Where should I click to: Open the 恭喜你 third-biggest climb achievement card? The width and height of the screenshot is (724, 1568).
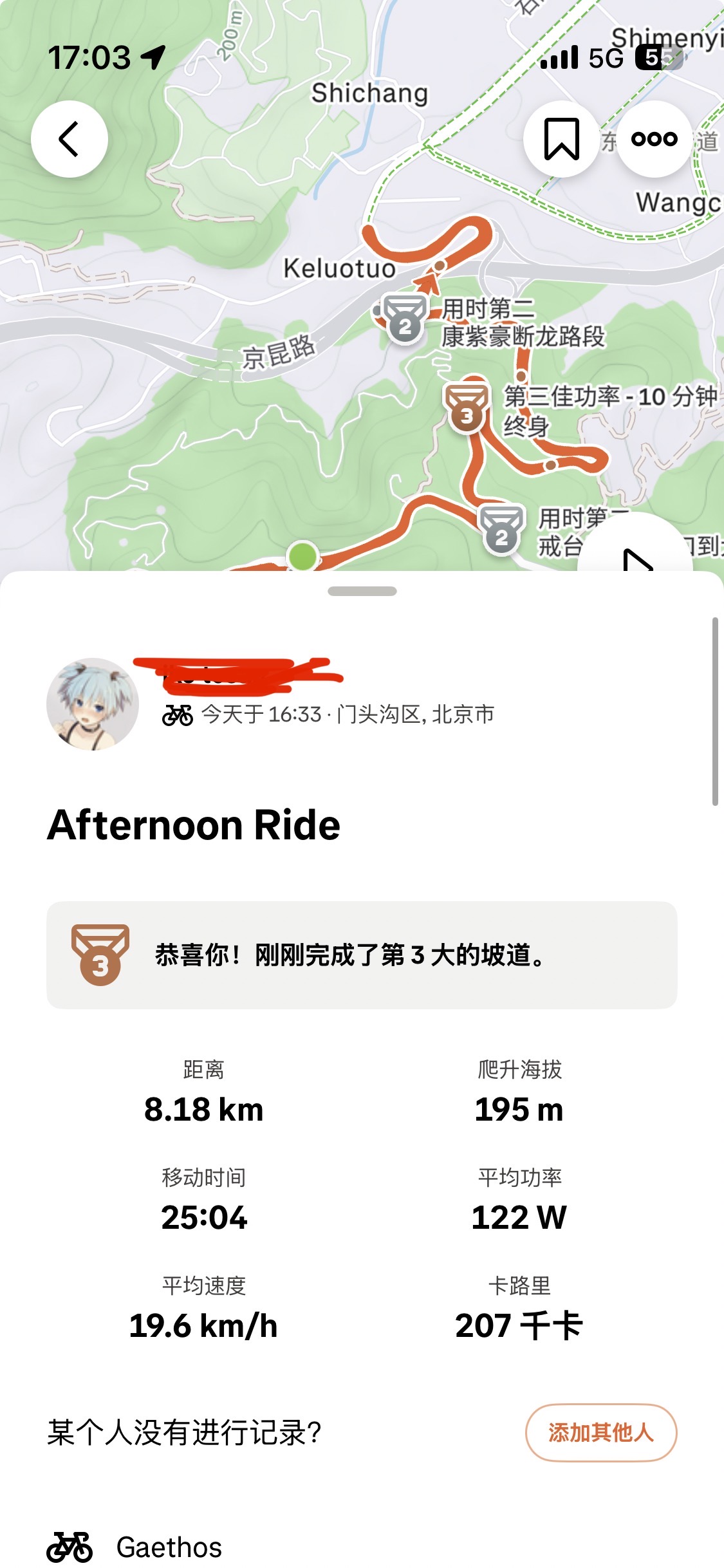click(362, 955)
